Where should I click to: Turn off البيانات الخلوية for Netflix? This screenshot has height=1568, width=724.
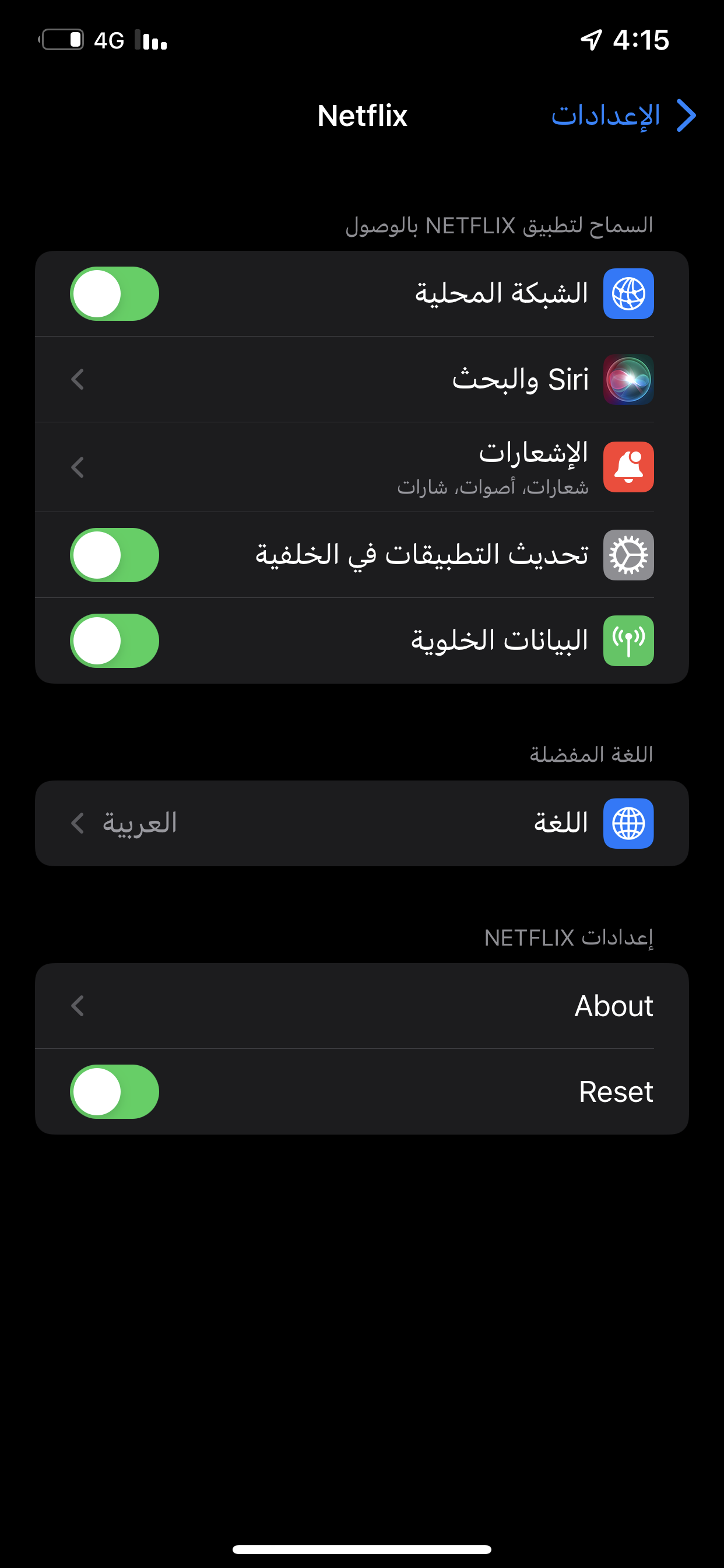pos(114,640)
